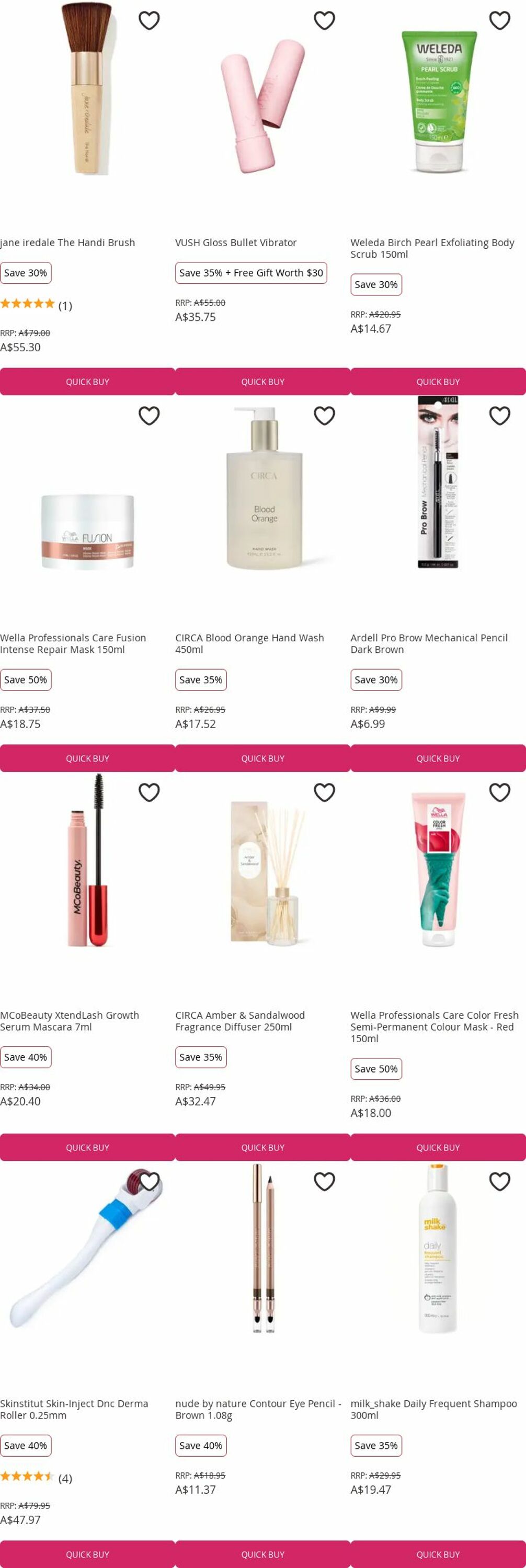Quick buy the VUSH Gloss Bullet Vibrator
Viewport: 526px width, 1568px height.
[262, 382]
